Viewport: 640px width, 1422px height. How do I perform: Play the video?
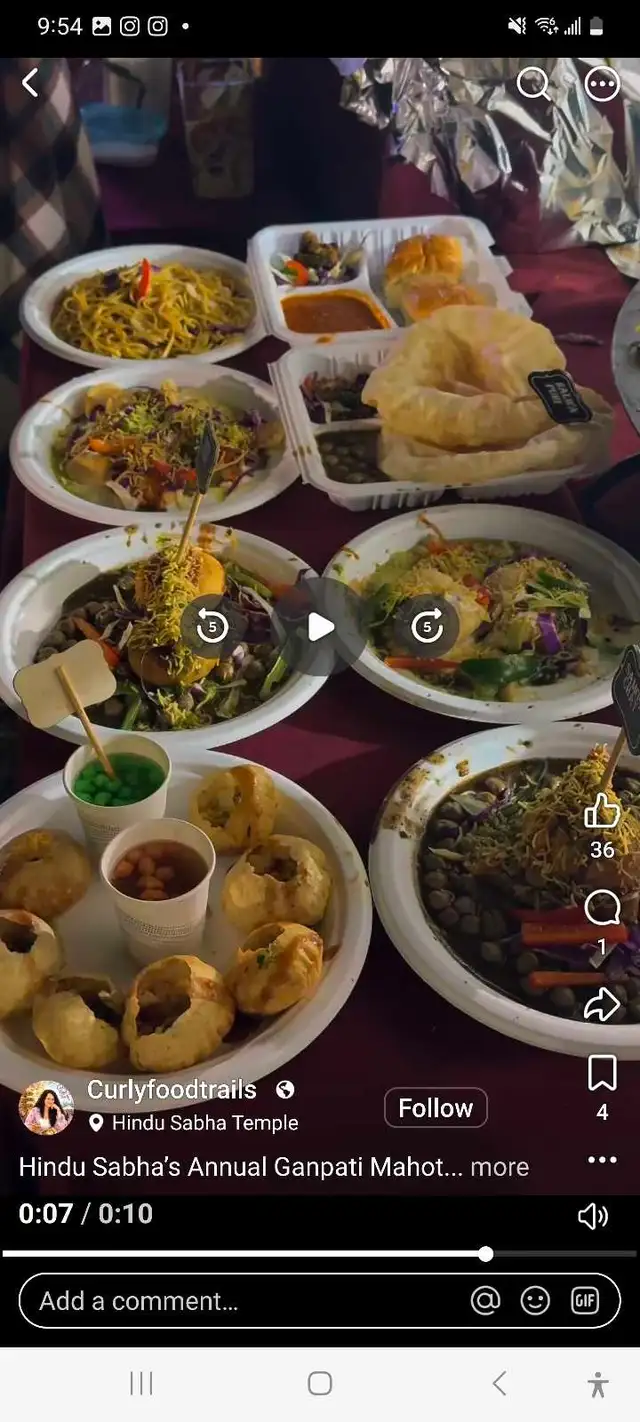[x=320, y=627]
